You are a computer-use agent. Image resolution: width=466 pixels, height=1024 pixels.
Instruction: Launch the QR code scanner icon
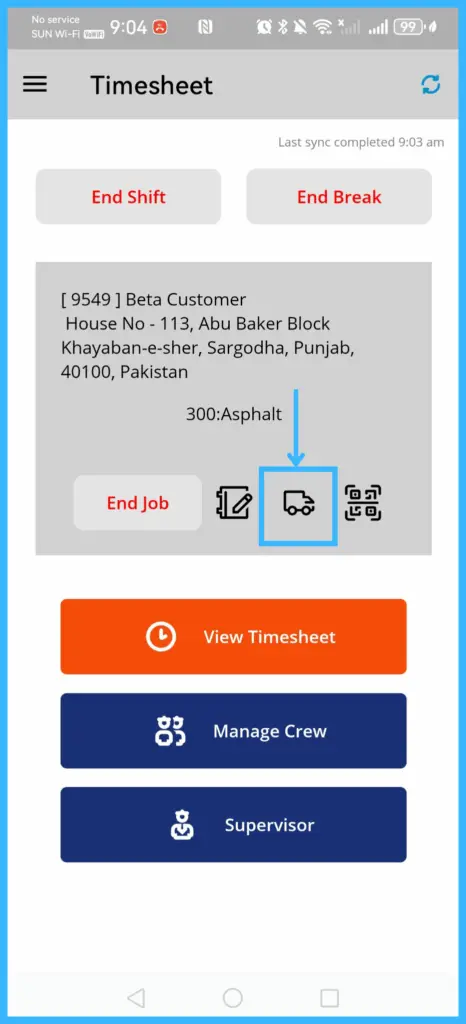pyautogui.click(x=363, y=503)
